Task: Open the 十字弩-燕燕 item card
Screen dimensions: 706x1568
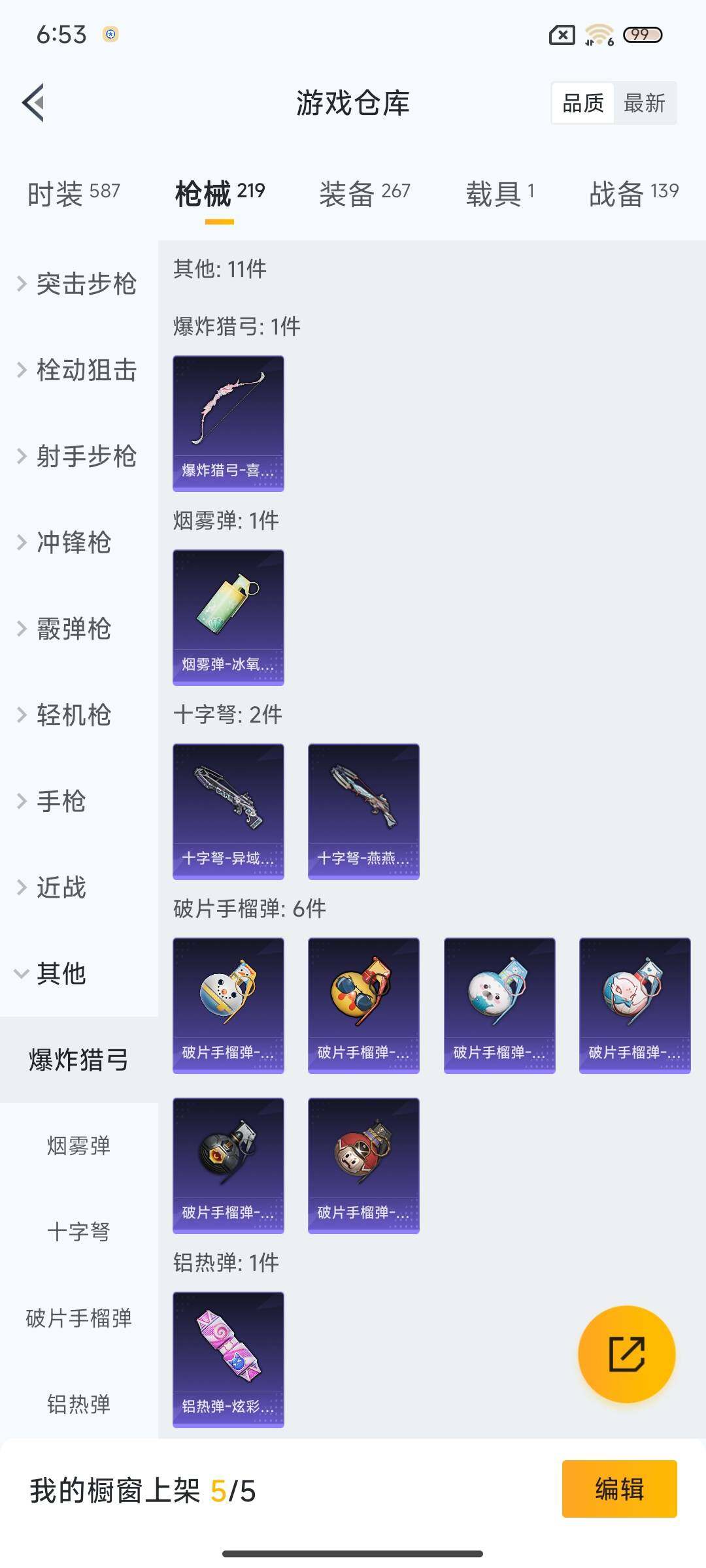Action: (363, 811)
